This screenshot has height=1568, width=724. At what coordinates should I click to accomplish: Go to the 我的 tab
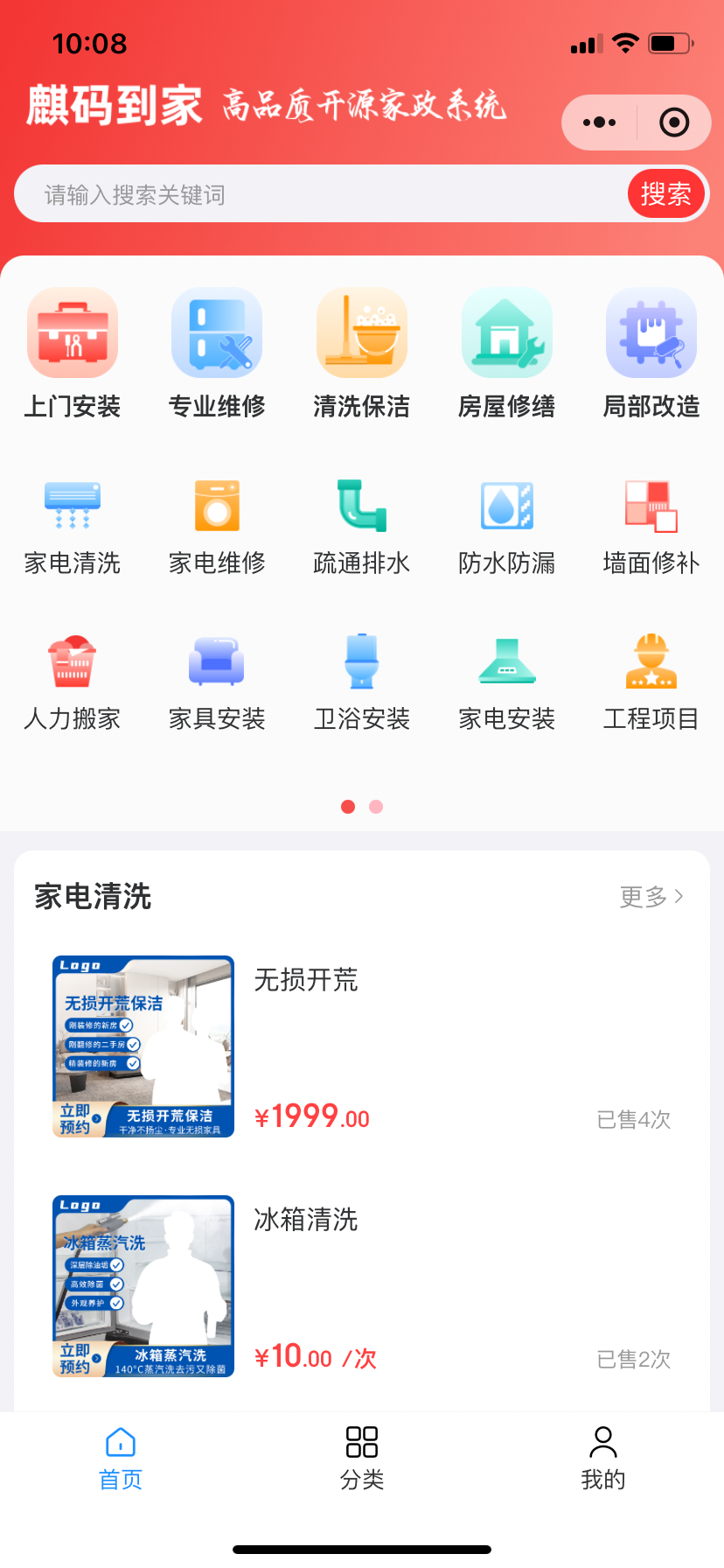coord(603,1458)
